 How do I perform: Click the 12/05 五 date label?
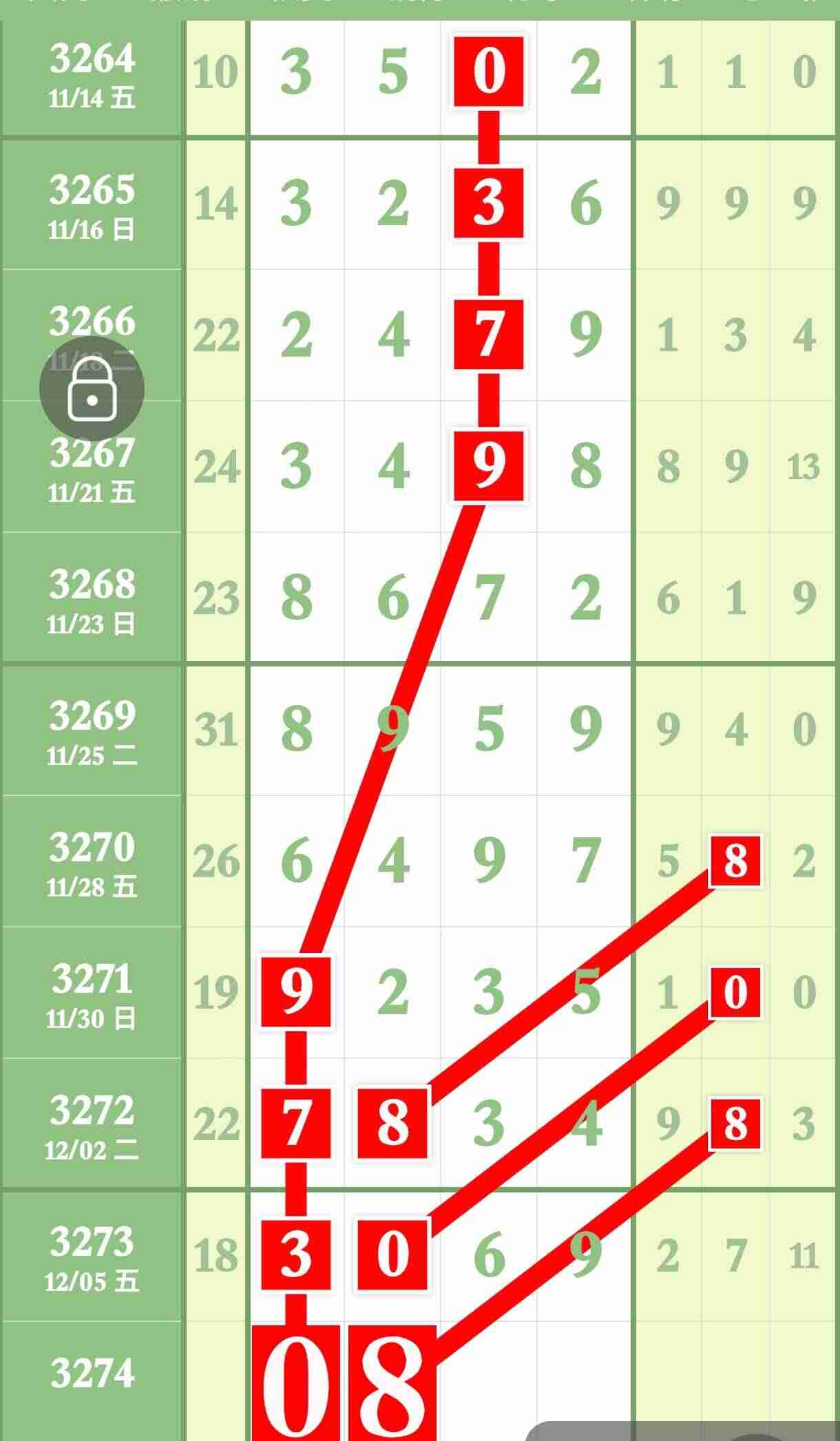point(92,1281)
